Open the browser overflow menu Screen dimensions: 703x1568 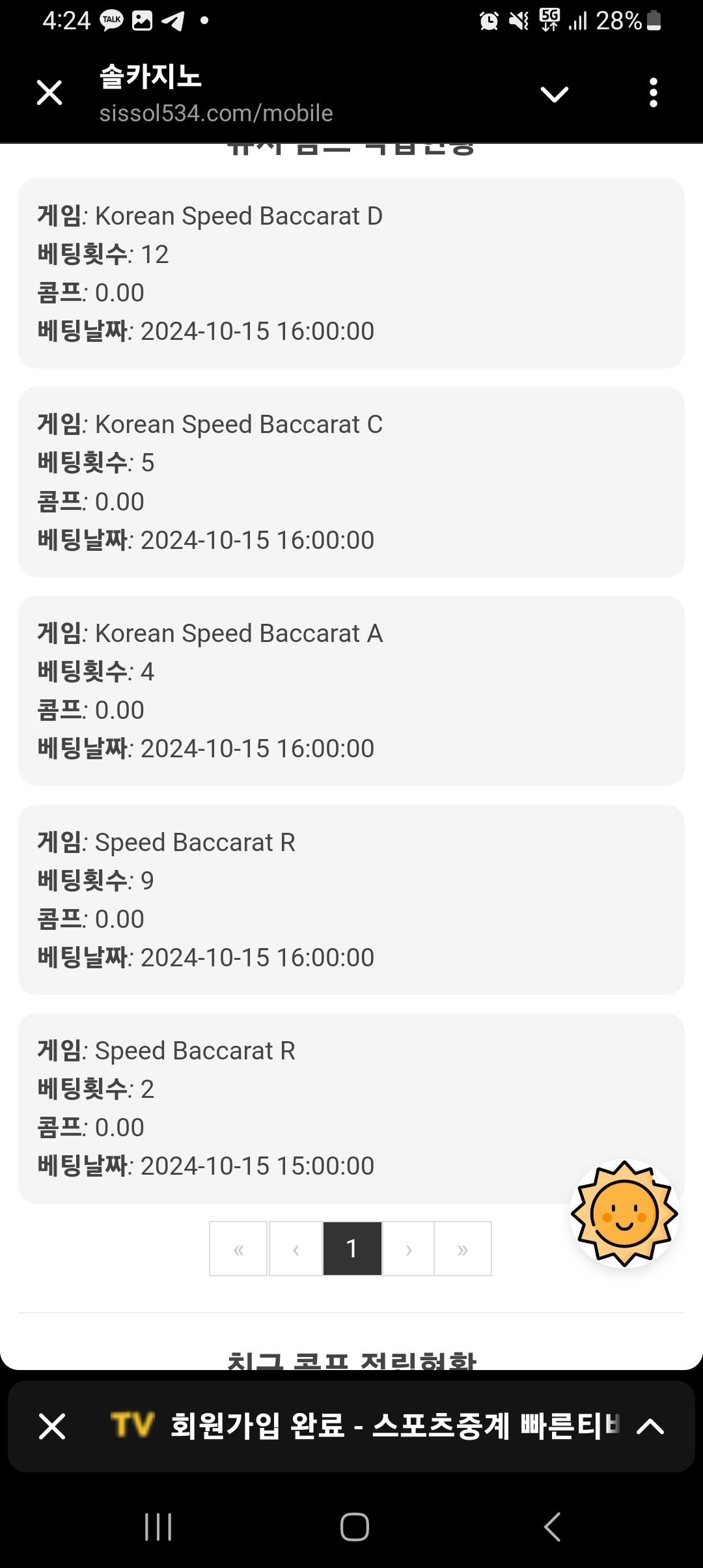click(654, 92)
